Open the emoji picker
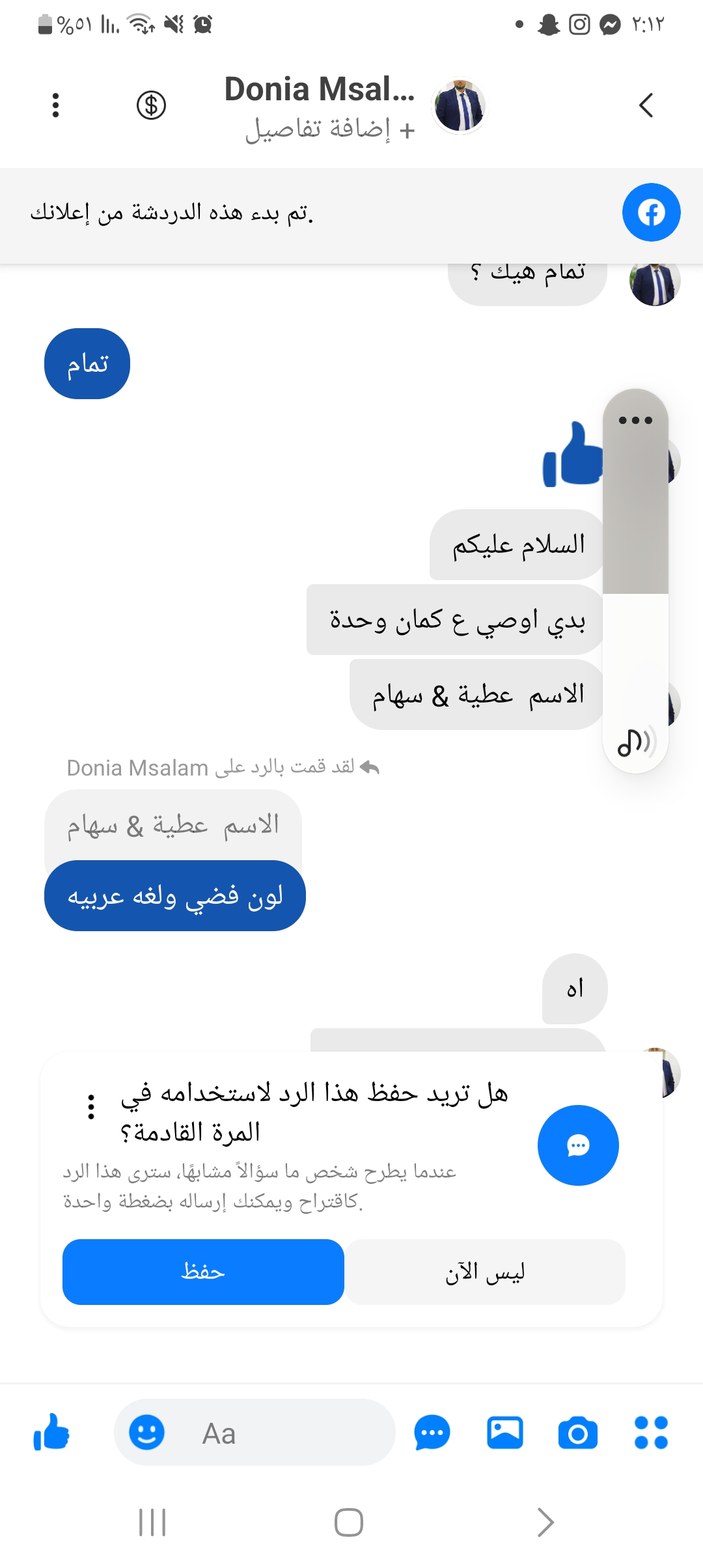Screen dimensions: 703x1568 [146, 1433]
